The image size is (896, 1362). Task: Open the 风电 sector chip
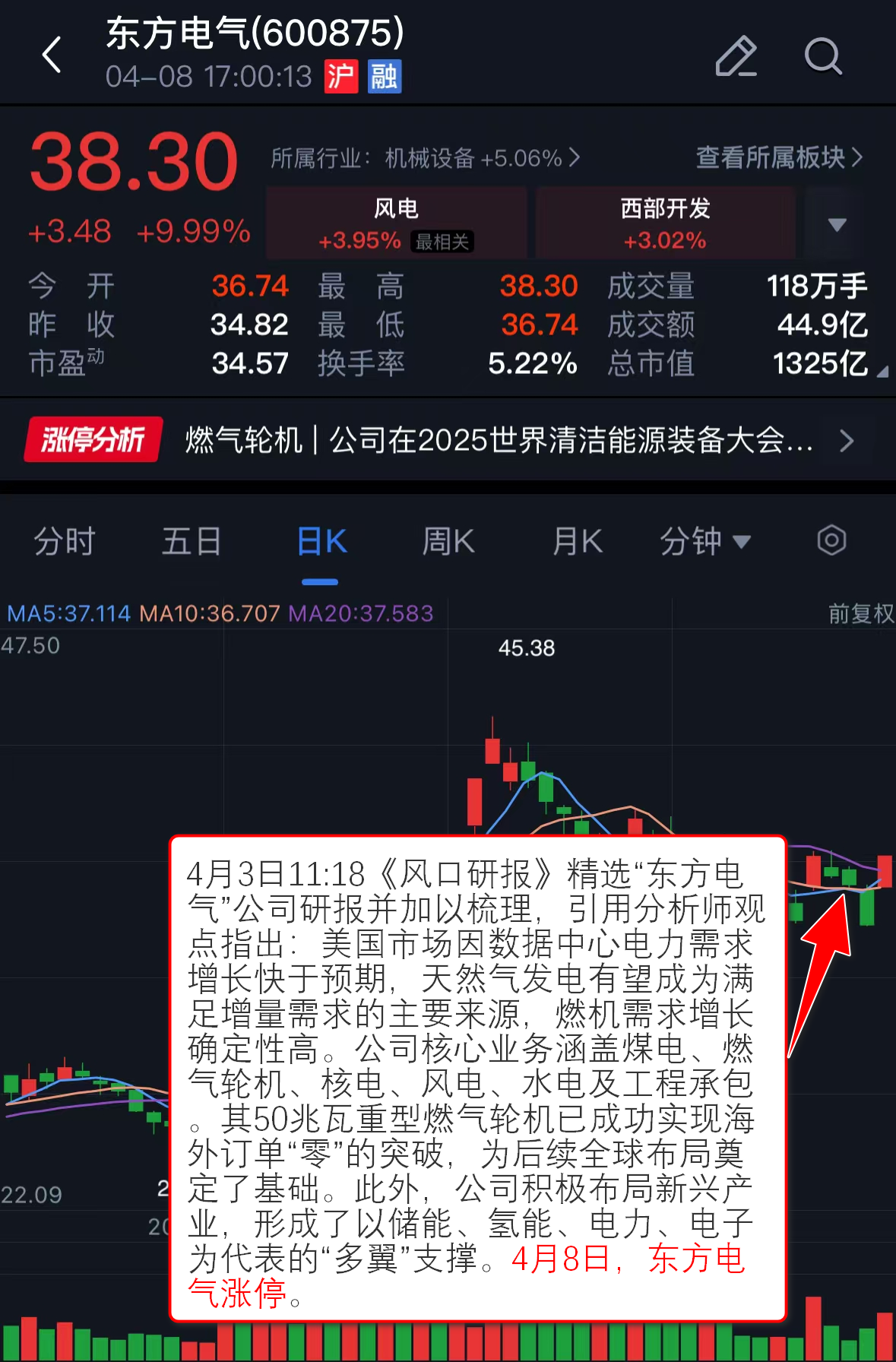(x=396, y=223)
